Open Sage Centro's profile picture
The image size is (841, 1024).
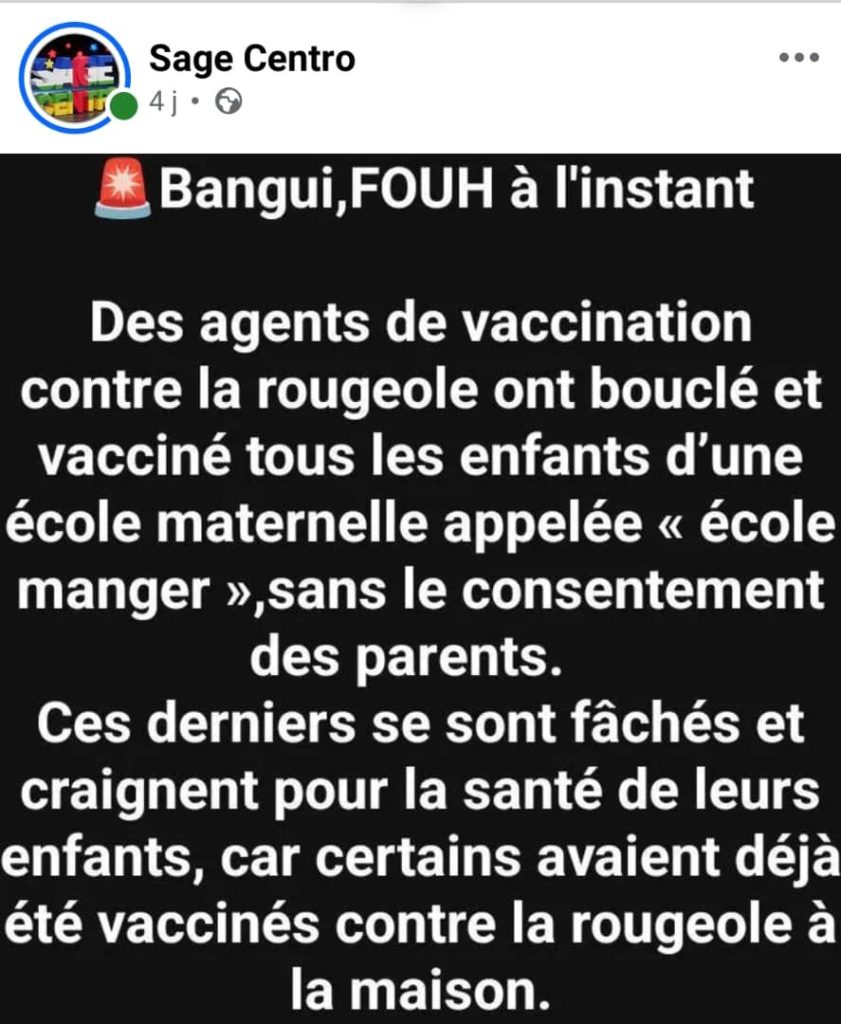click(75, 76)
